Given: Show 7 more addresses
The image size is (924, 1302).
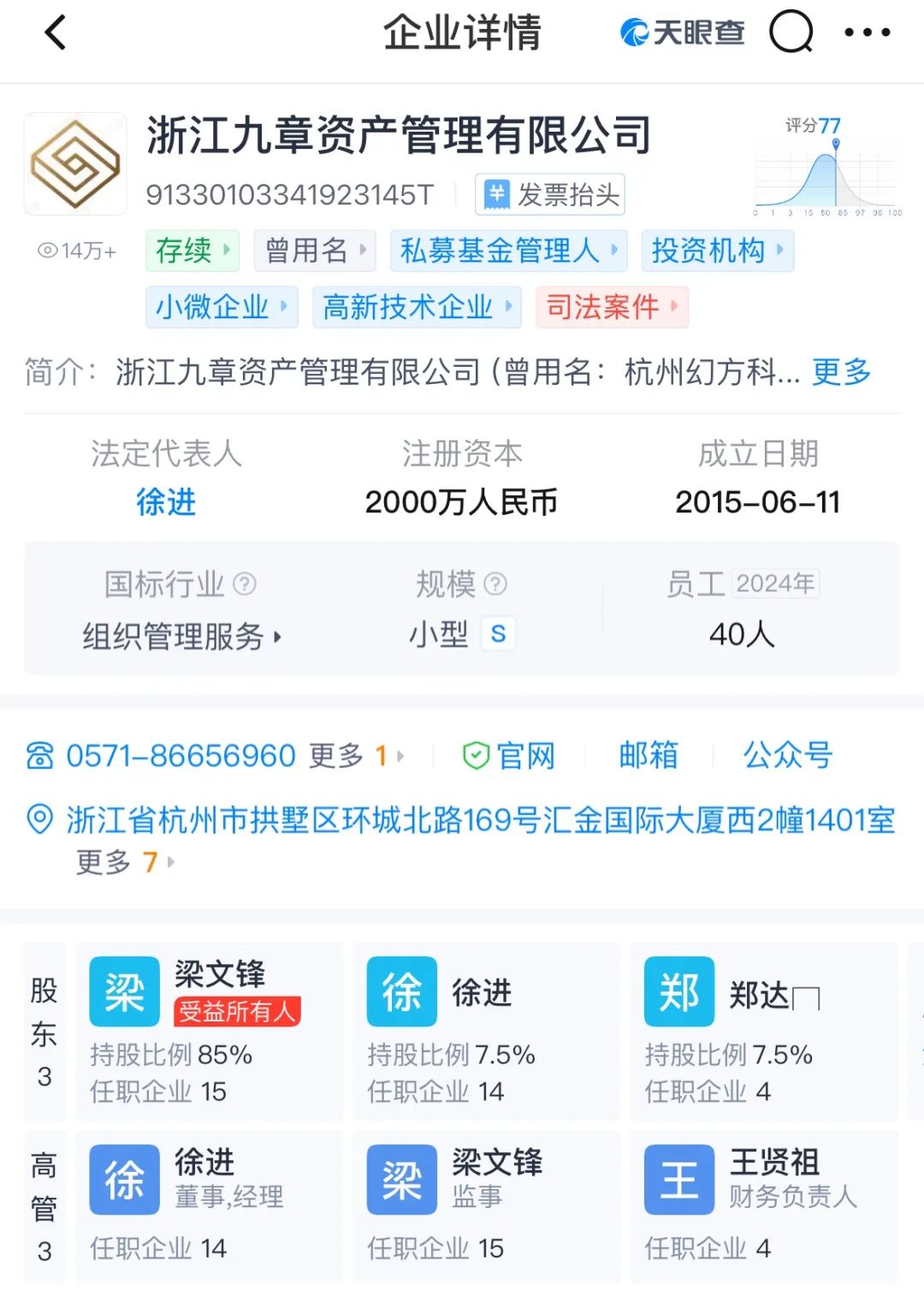Looking at the screenshot, I should 126,862.
